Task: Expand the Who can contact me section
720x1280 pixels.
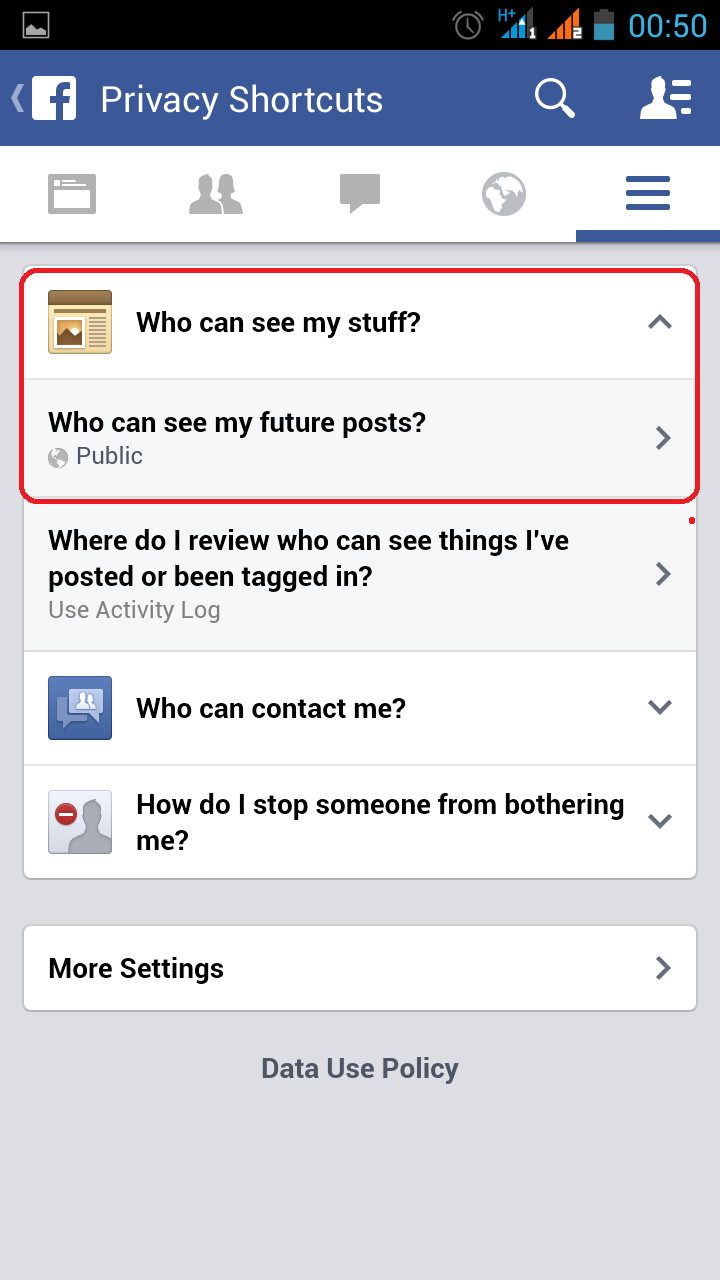Action: tap(659, 707)
